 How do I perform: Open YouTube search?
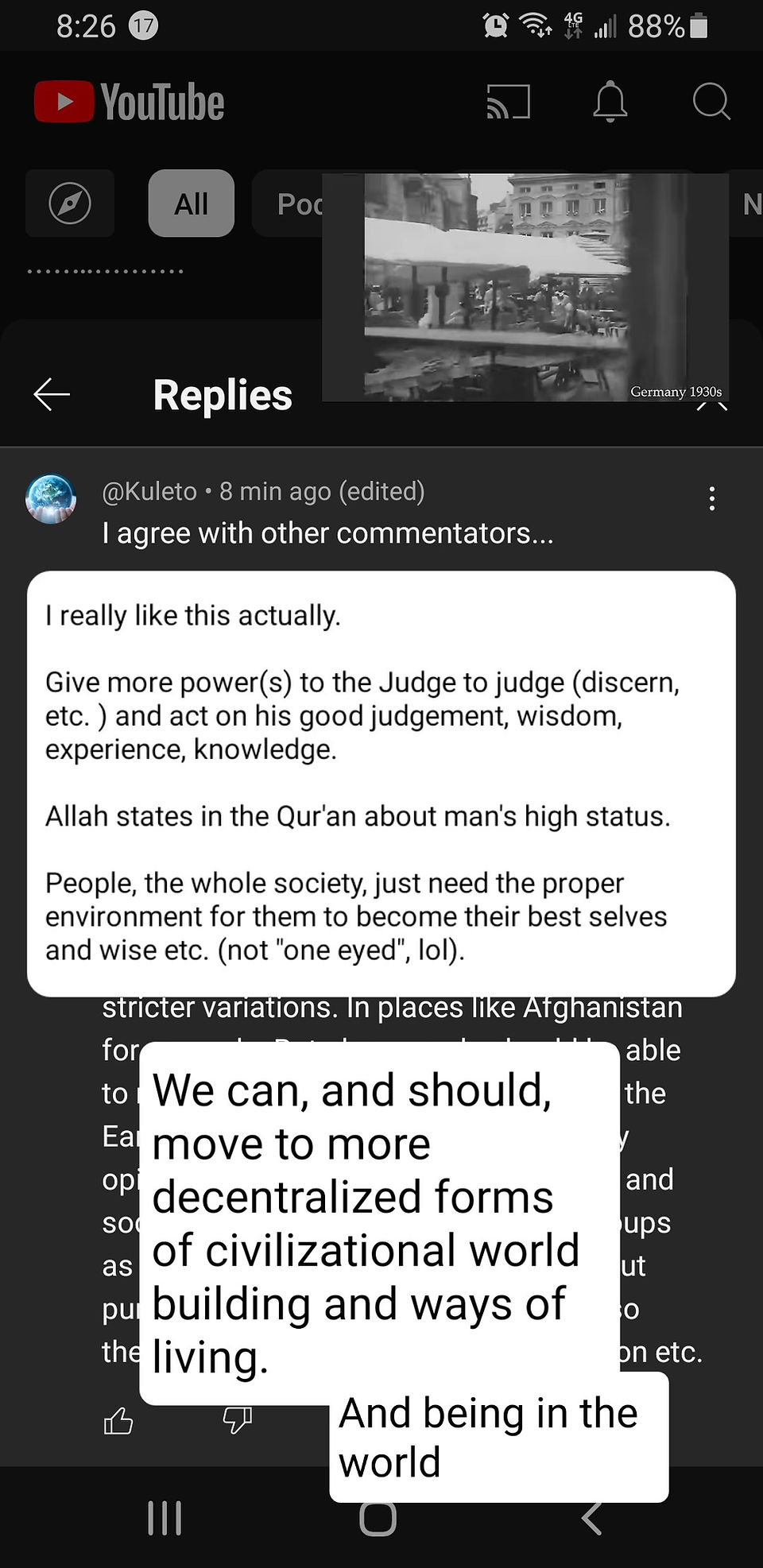711,102
